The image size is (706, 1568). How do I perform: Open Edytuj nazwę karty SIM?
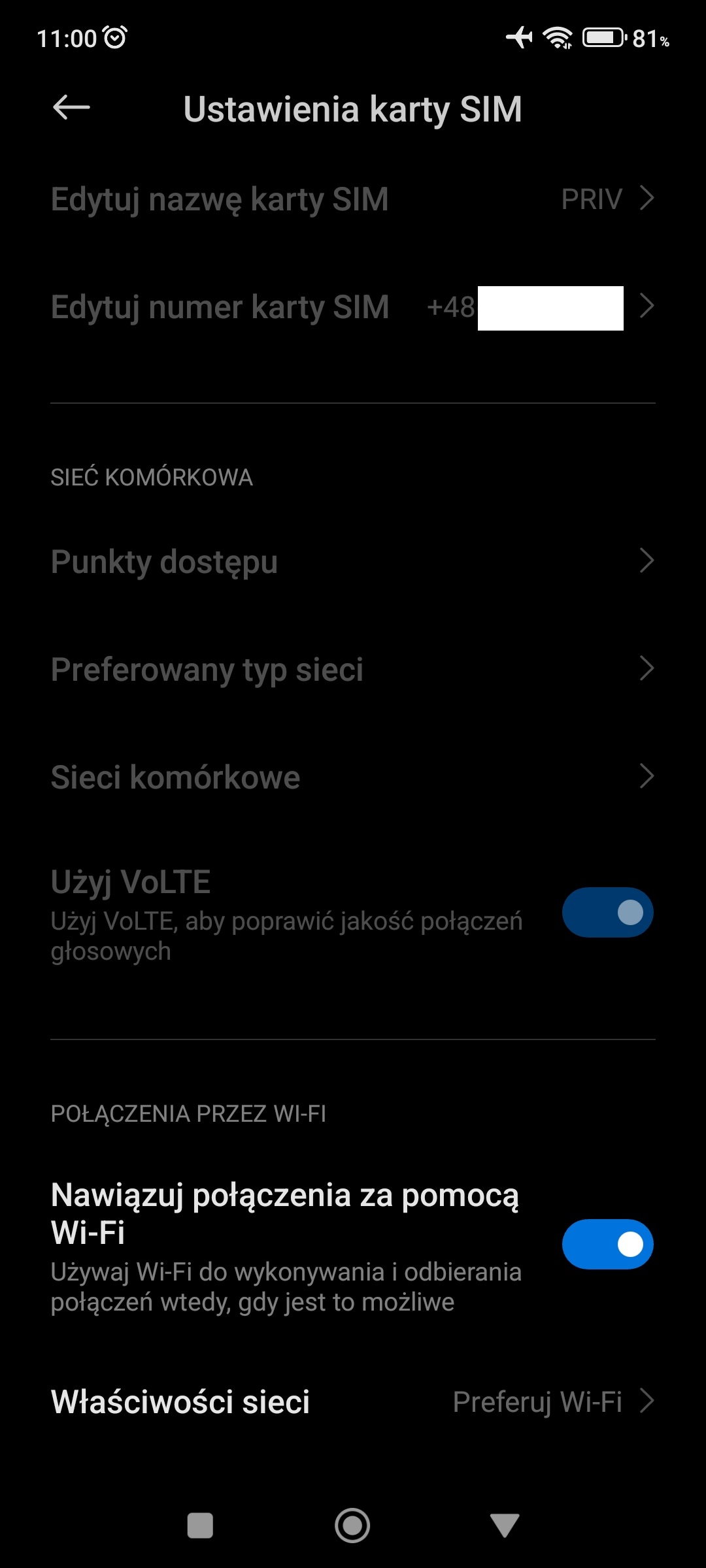[353, 199]
